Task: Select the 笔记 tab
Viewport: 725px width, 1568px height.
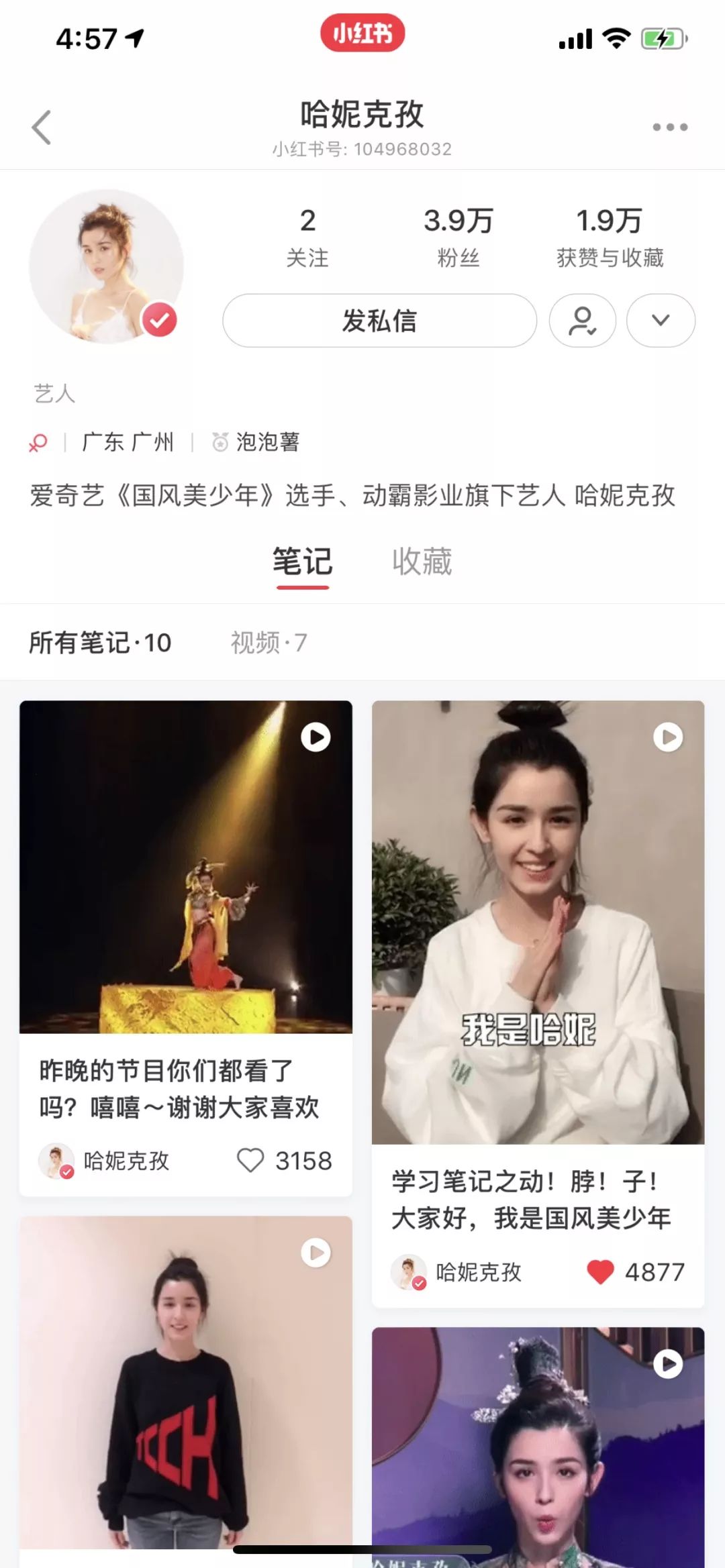Action: pos(301,563)
